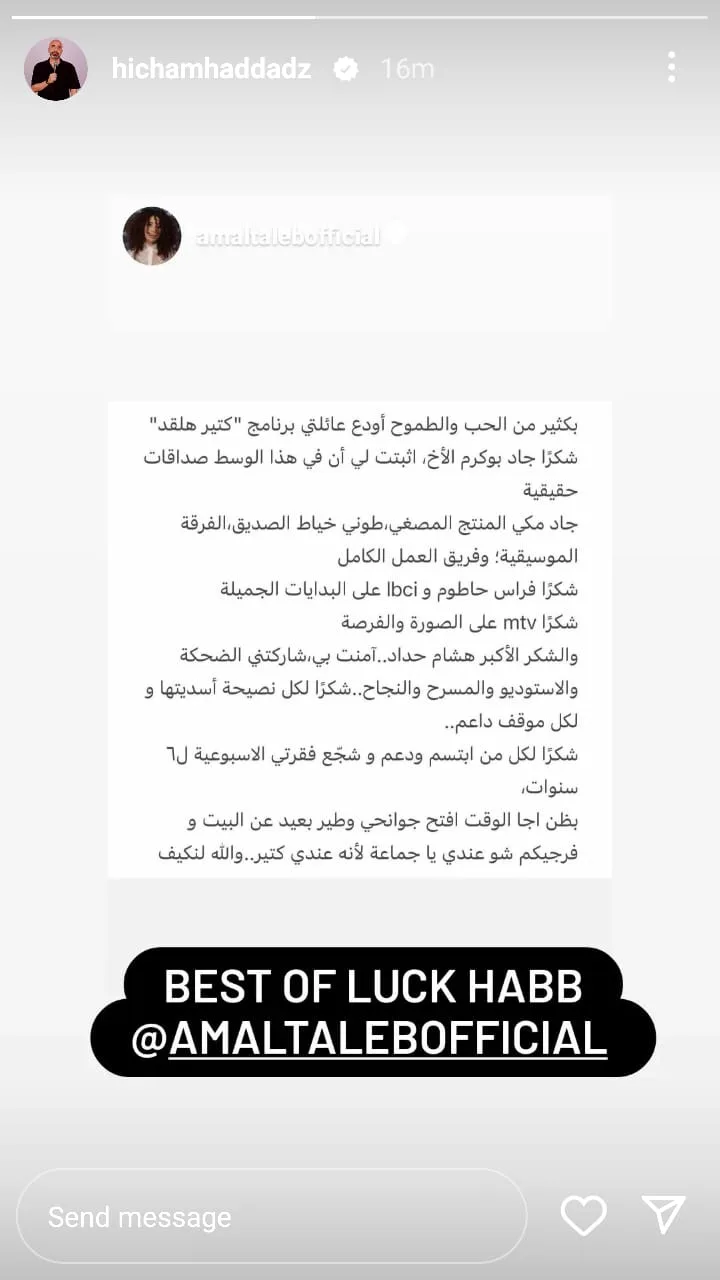
Task: Like this story with the heart
Action: (x=583, y=1216)
